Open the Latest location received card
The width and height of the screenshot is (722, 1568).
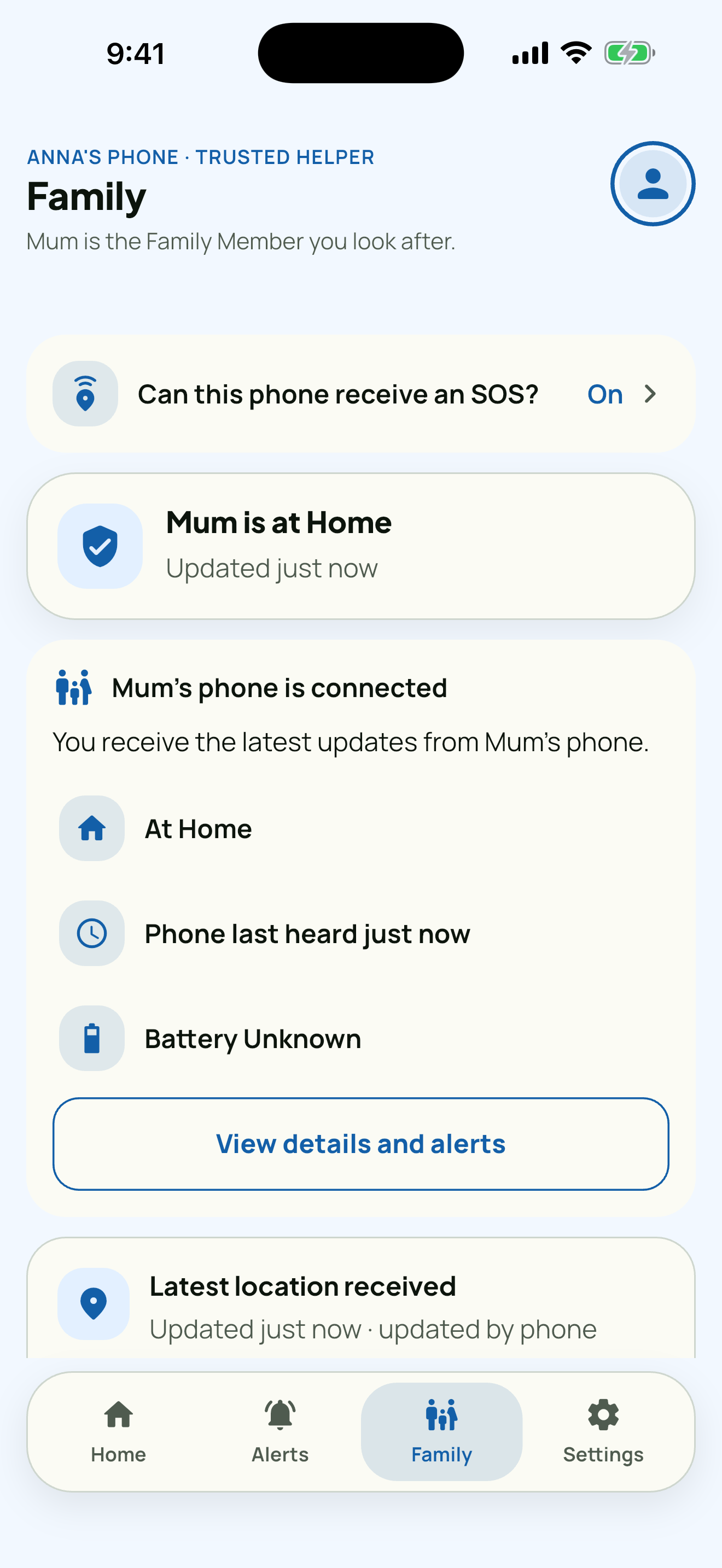360,1298
